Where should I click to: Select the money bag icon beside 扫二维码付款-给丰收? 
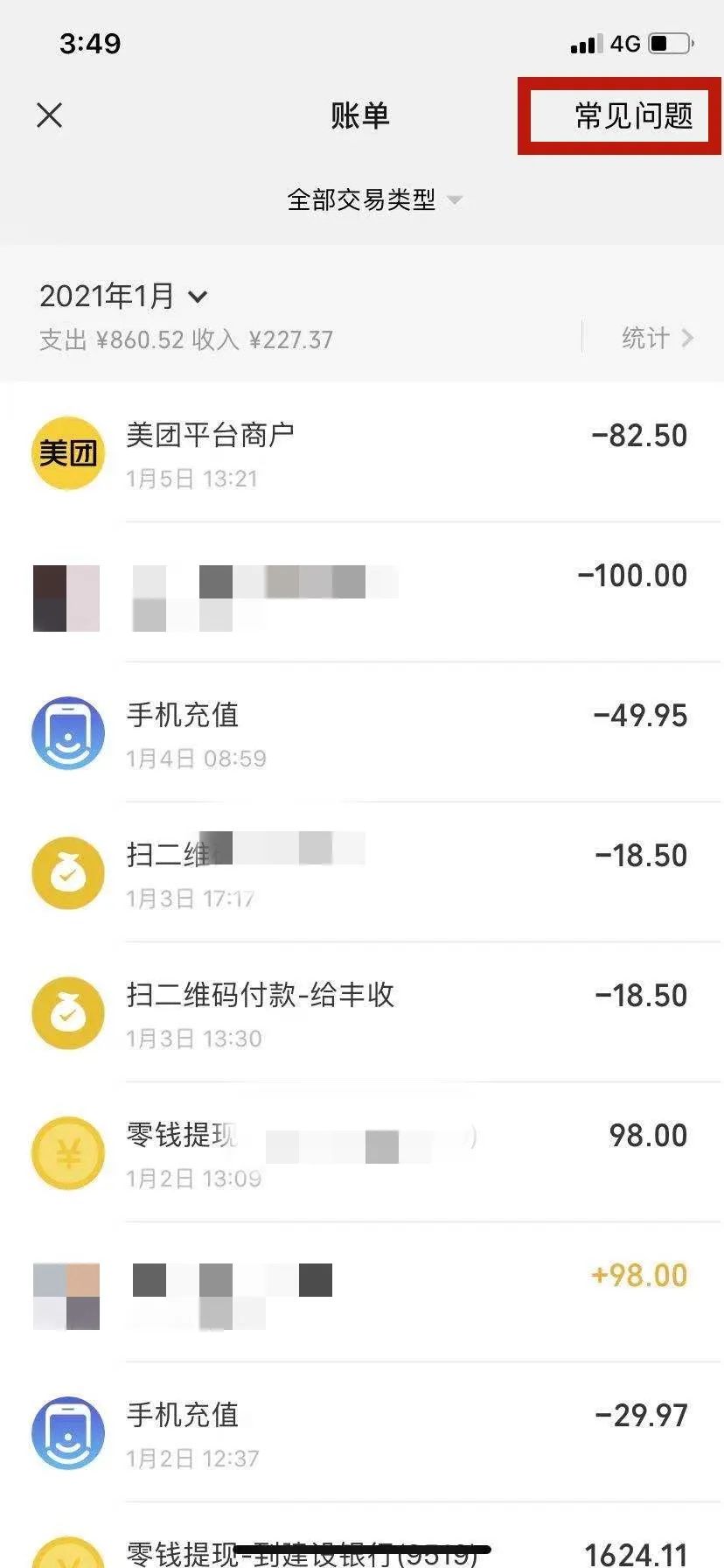[x=67, y=1012]
